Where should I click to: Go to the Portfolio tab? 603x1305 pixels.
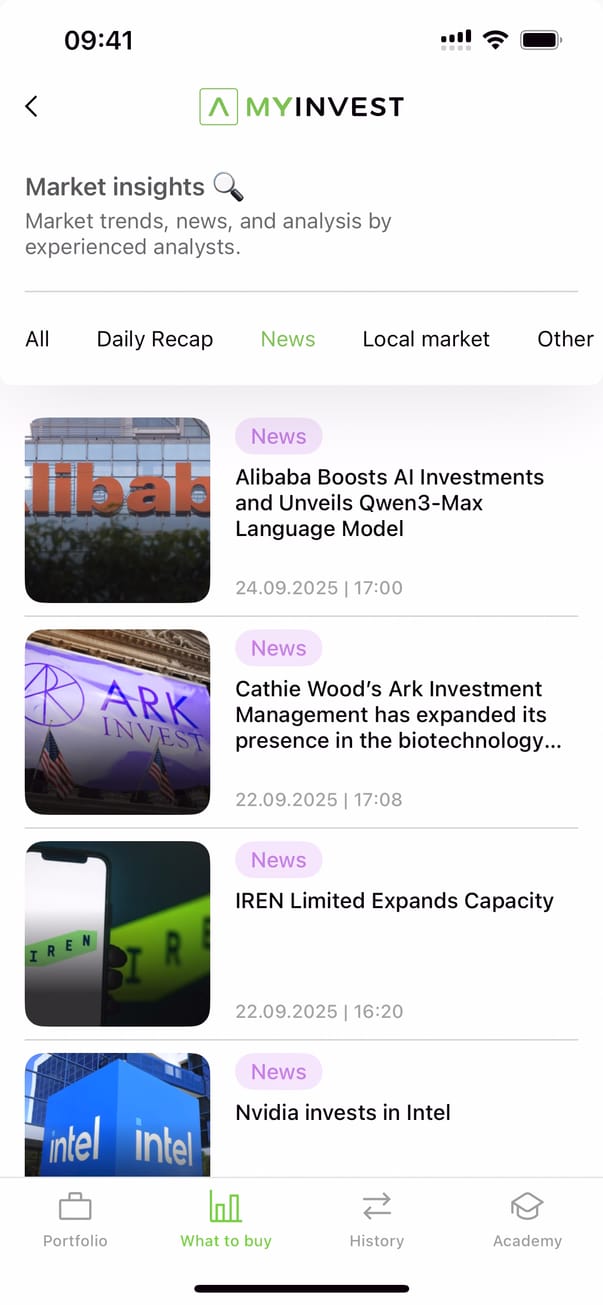75,1219
